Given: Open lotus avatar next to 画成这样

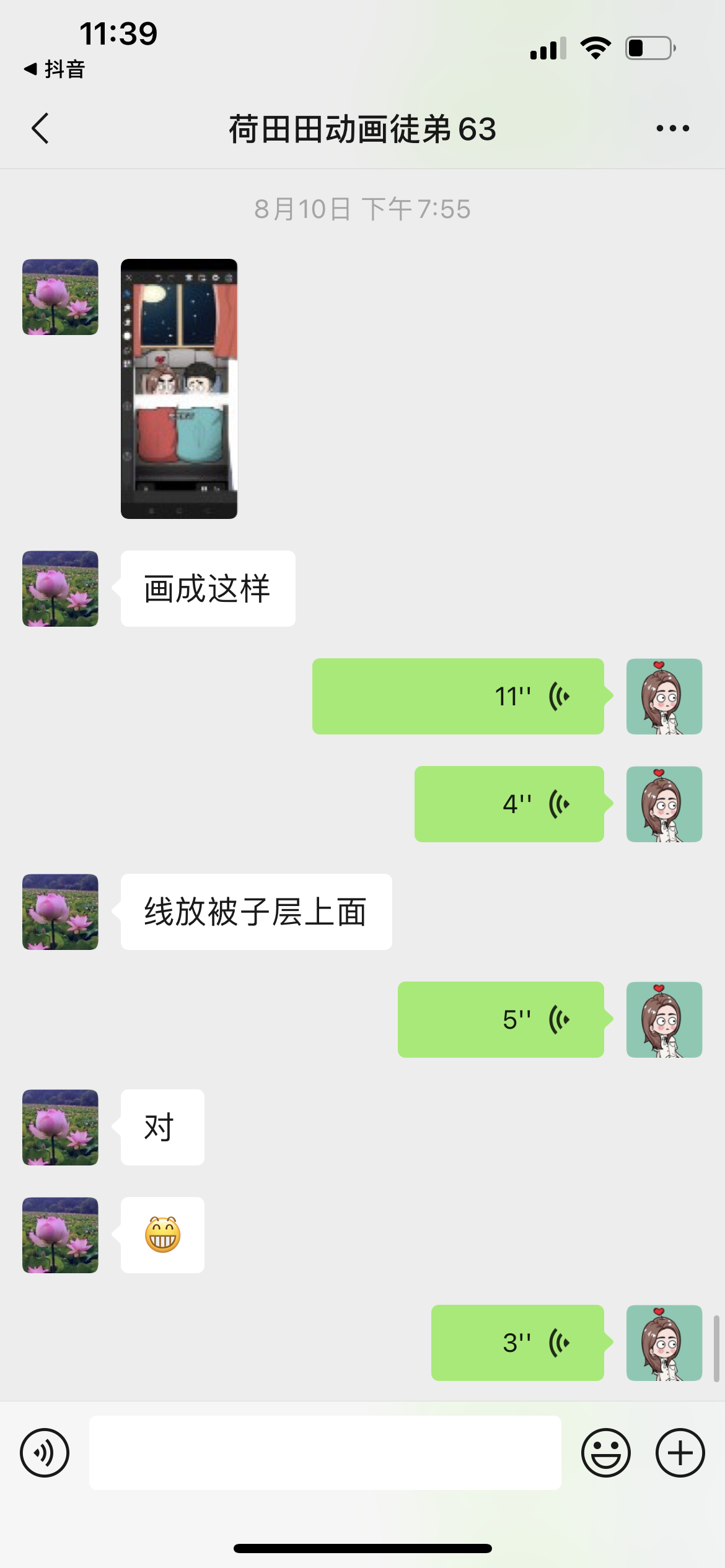Looking at the screenshot, I should pyautogui.click(x=60, y=589).
